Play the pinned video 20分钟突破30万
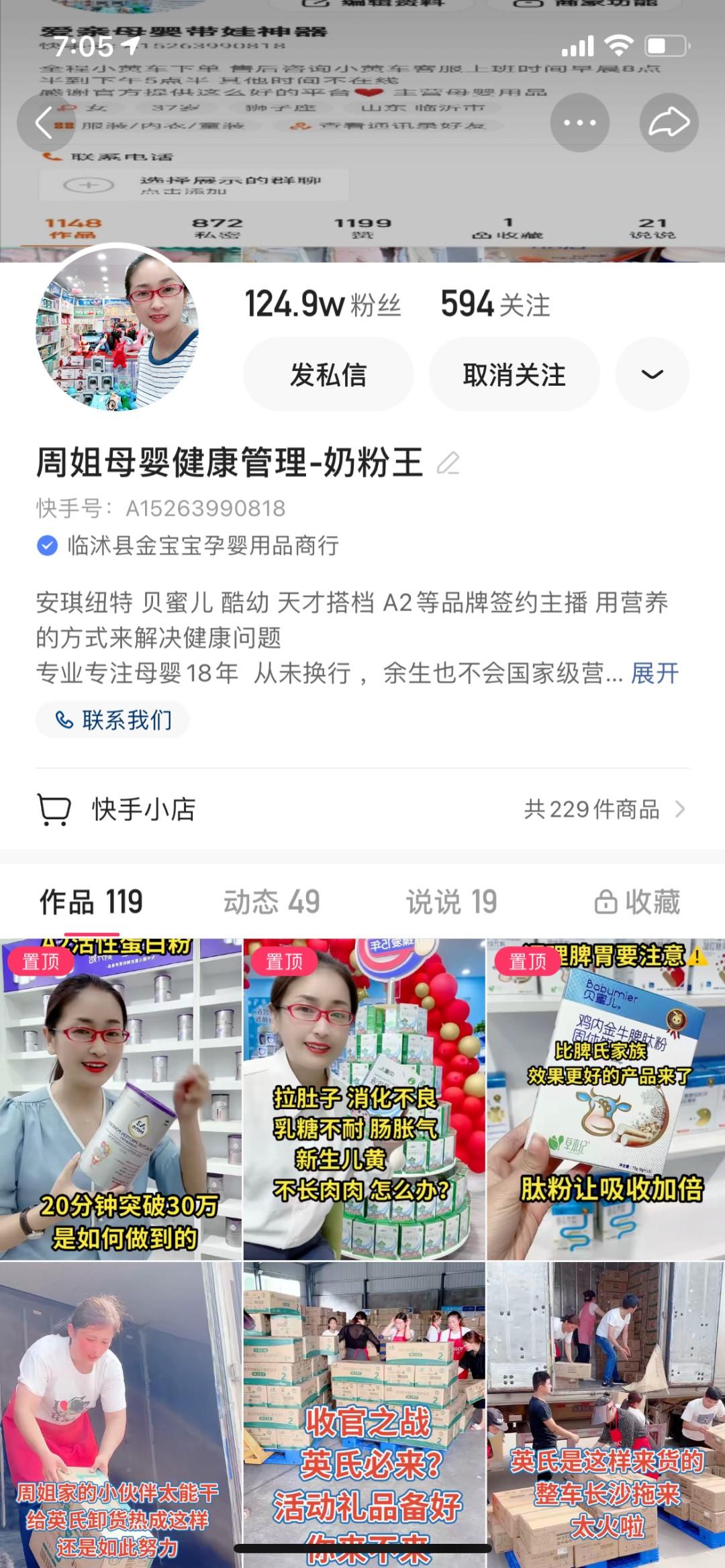725x1568 pixels. point(121,1099)
